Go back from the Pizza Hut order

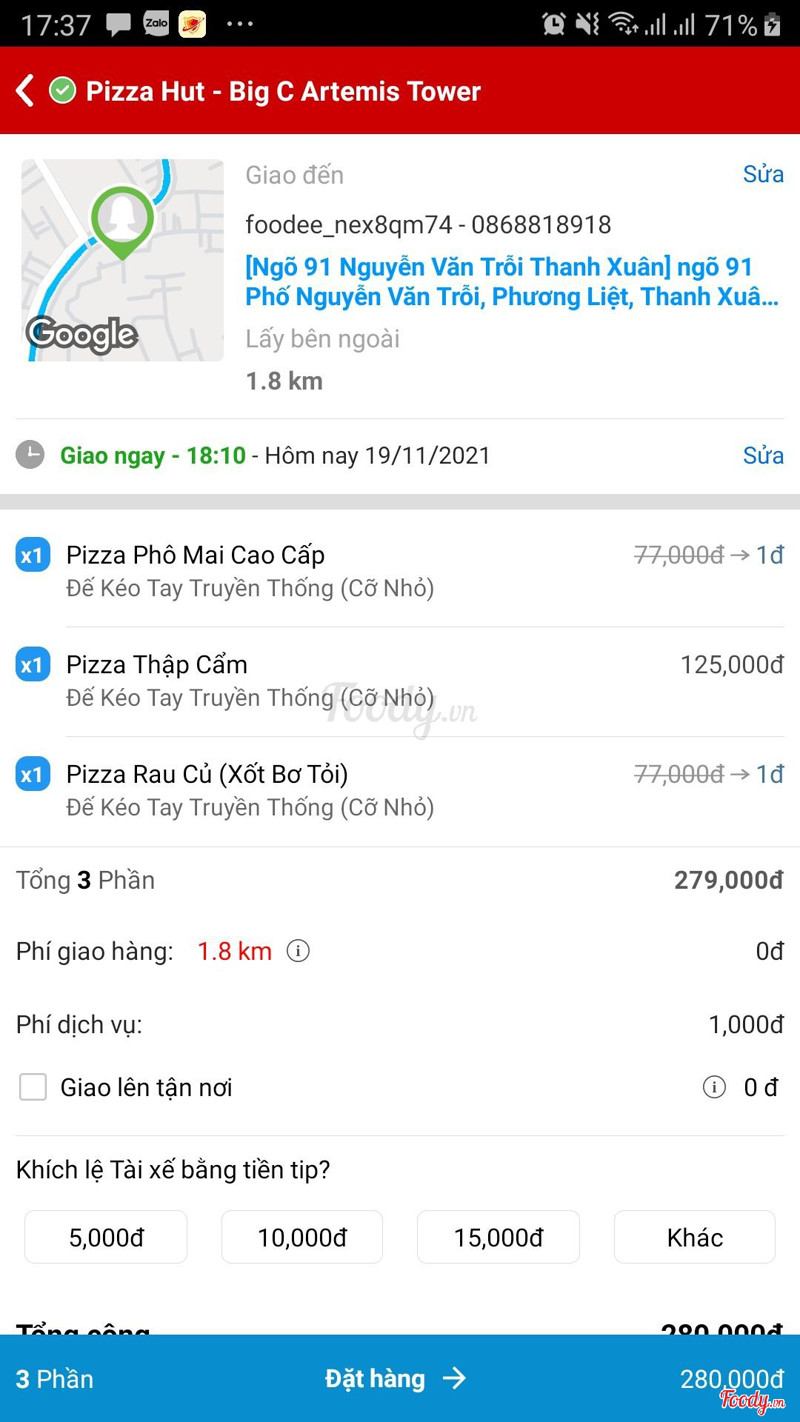click(x=26, y=91)
